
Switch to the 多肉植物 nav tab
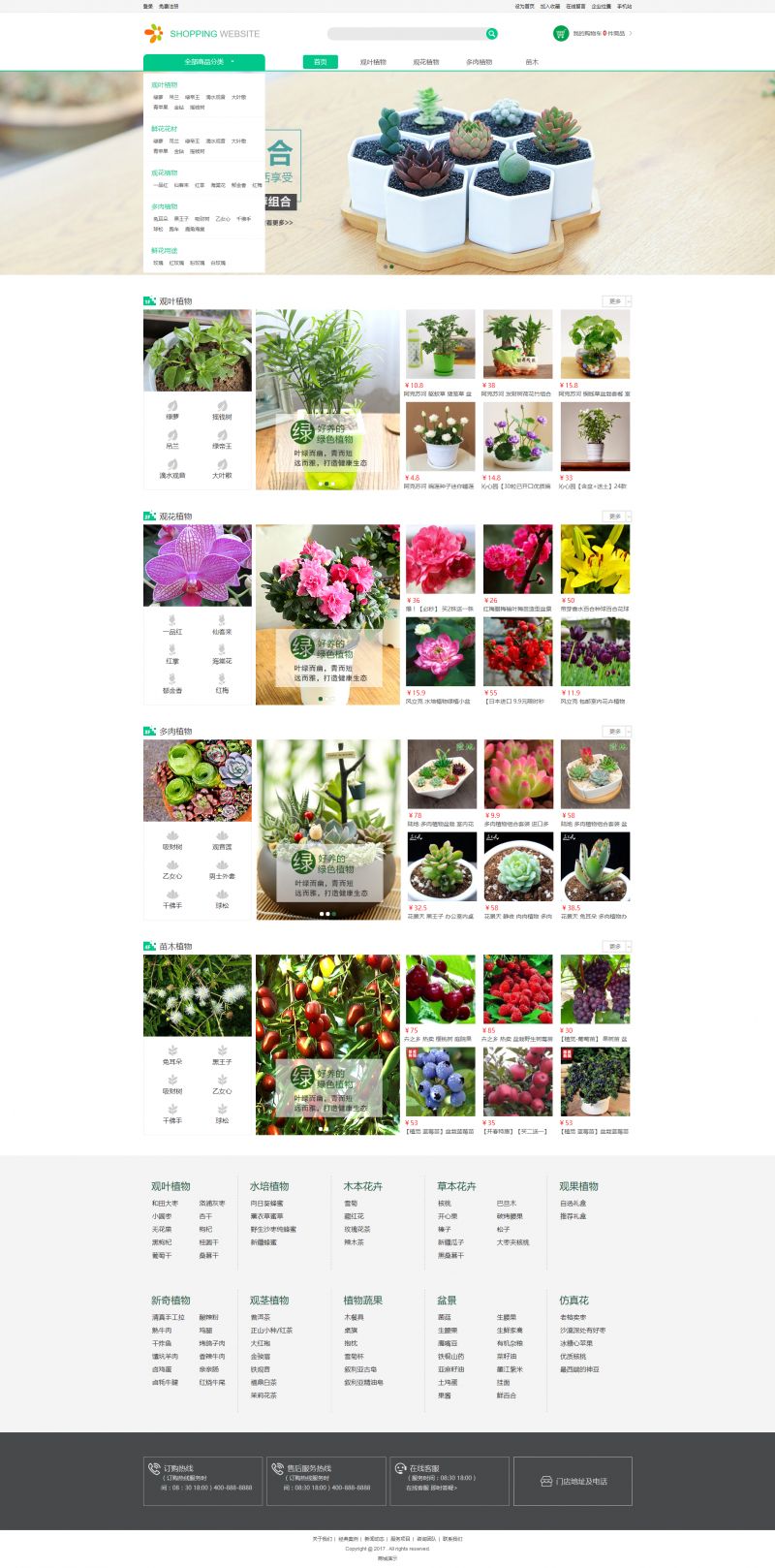coord(479,62)
